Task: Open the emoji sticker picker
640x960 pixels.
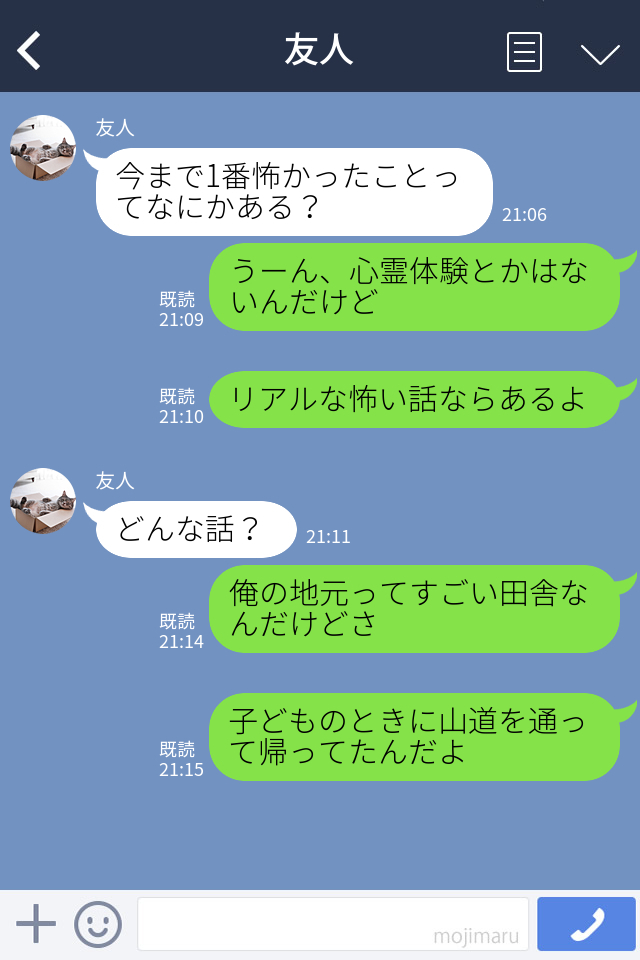Action: tap(98, 924)
